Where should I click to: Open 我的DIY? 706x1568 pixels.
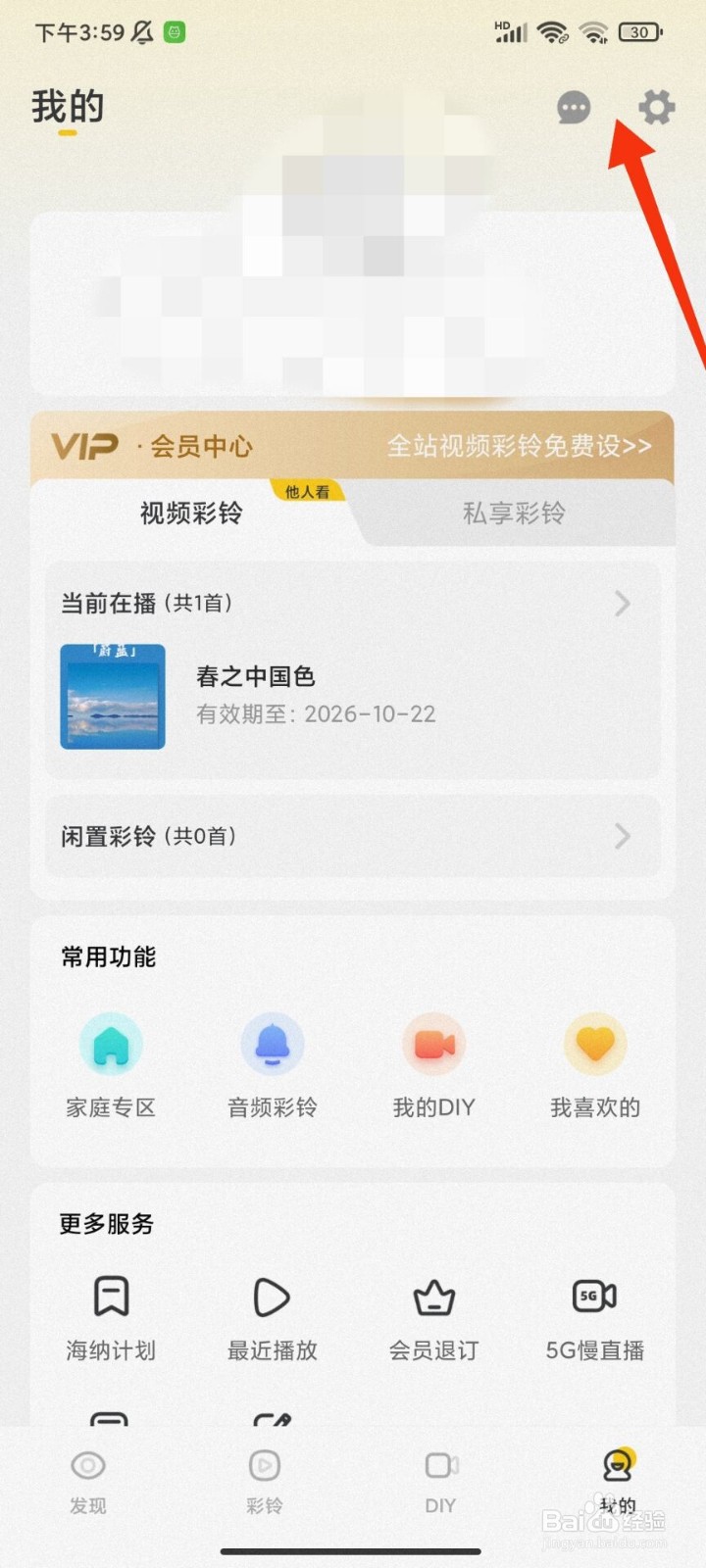click(433, 1065)
